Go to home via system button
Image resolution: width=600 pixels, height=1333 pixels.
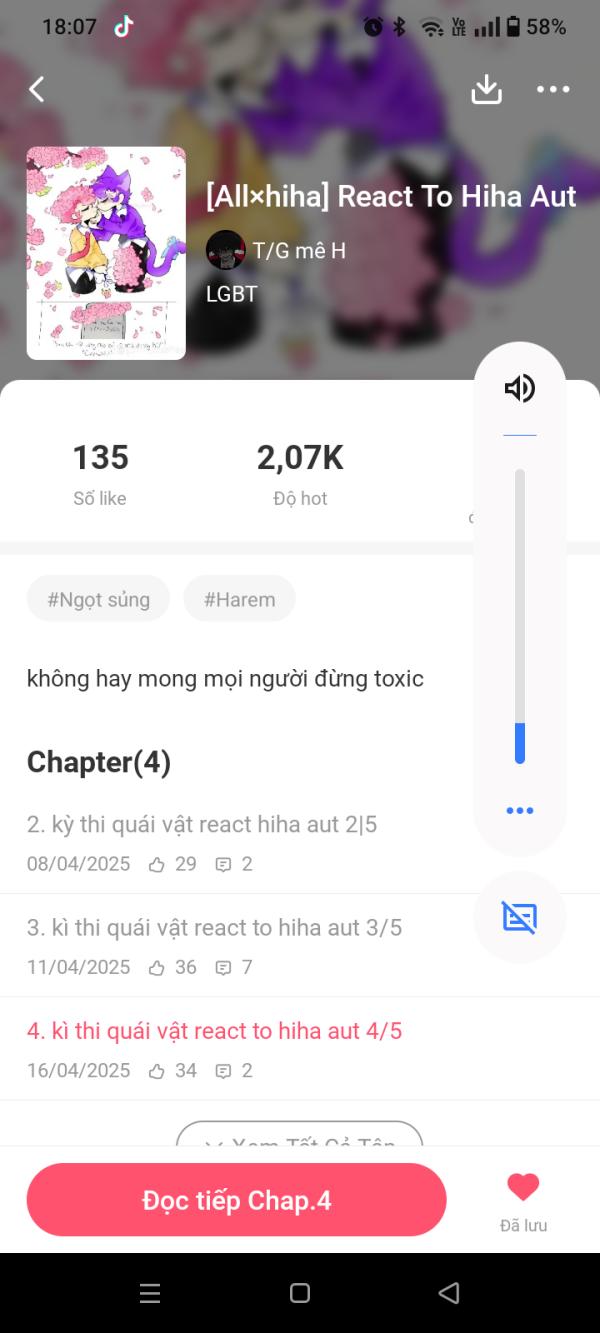coord(299,1293)
